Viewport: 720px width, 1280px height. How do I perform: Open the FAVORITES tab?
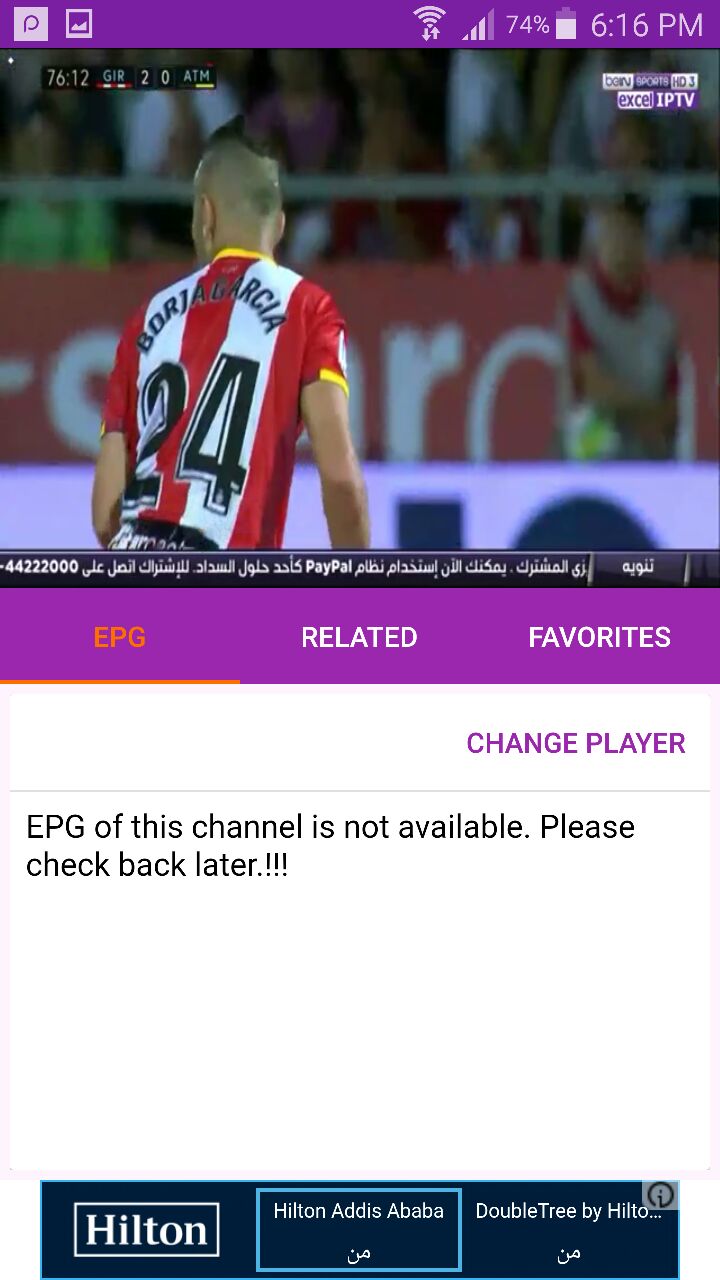(599, 637)
